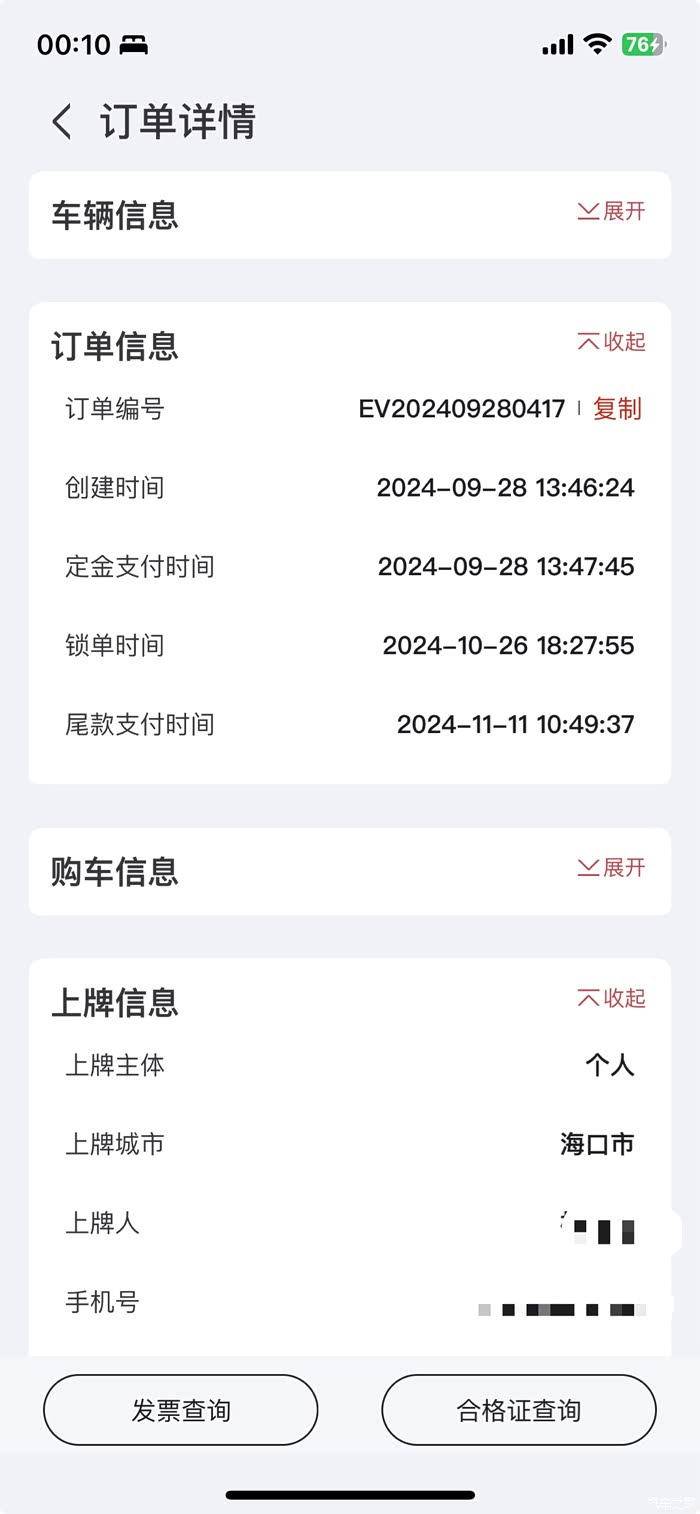This screenshot has height=1514, width=700.
Task: Tap the 合格证查询 button
Action: point(518,1410)
